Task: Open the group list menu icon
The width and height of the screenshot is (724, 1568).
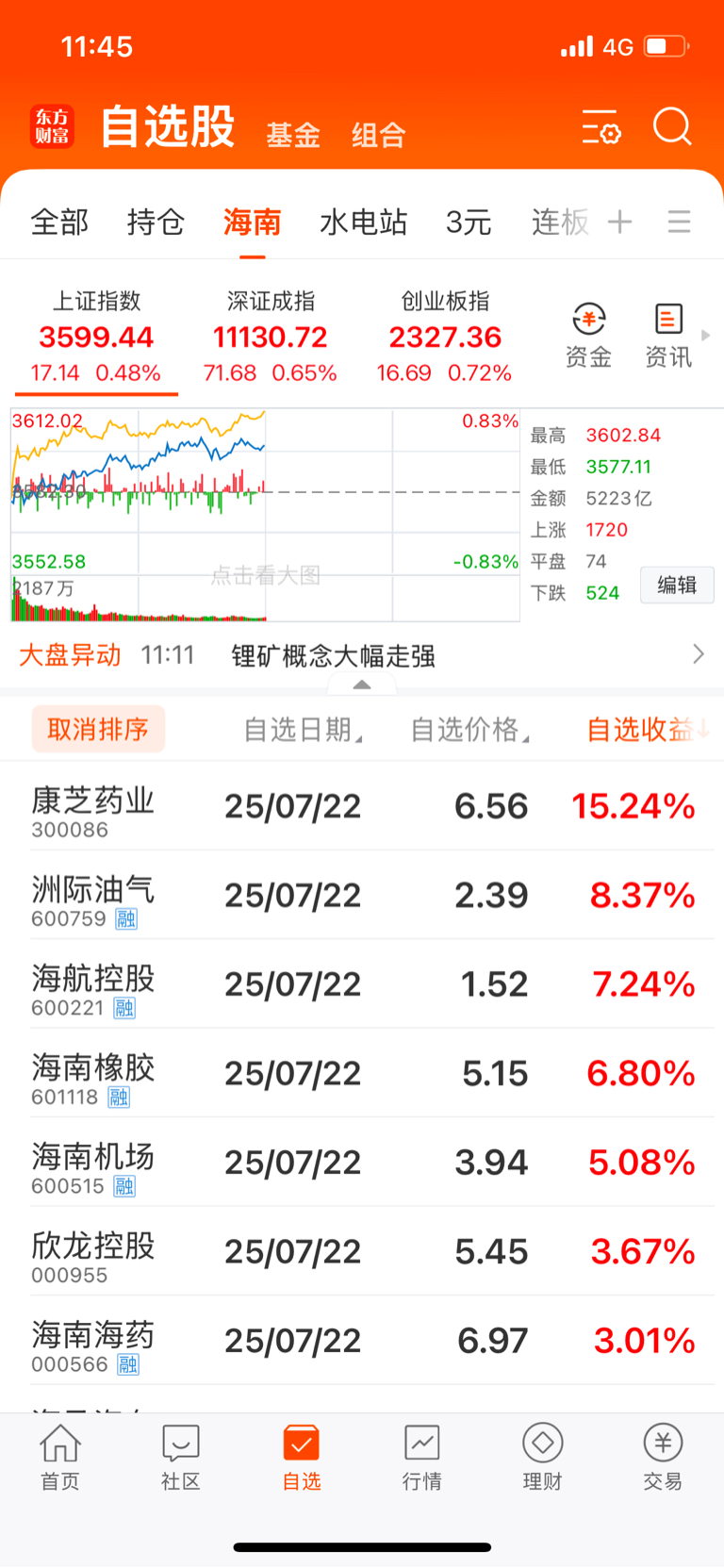Action: click(x=679, y=222)
